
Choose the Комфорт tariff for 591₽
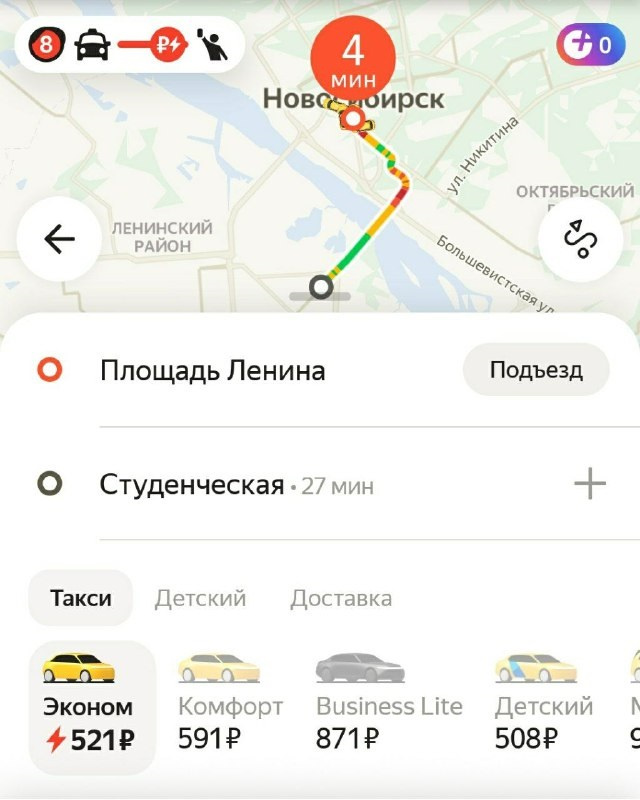[229, 705]
